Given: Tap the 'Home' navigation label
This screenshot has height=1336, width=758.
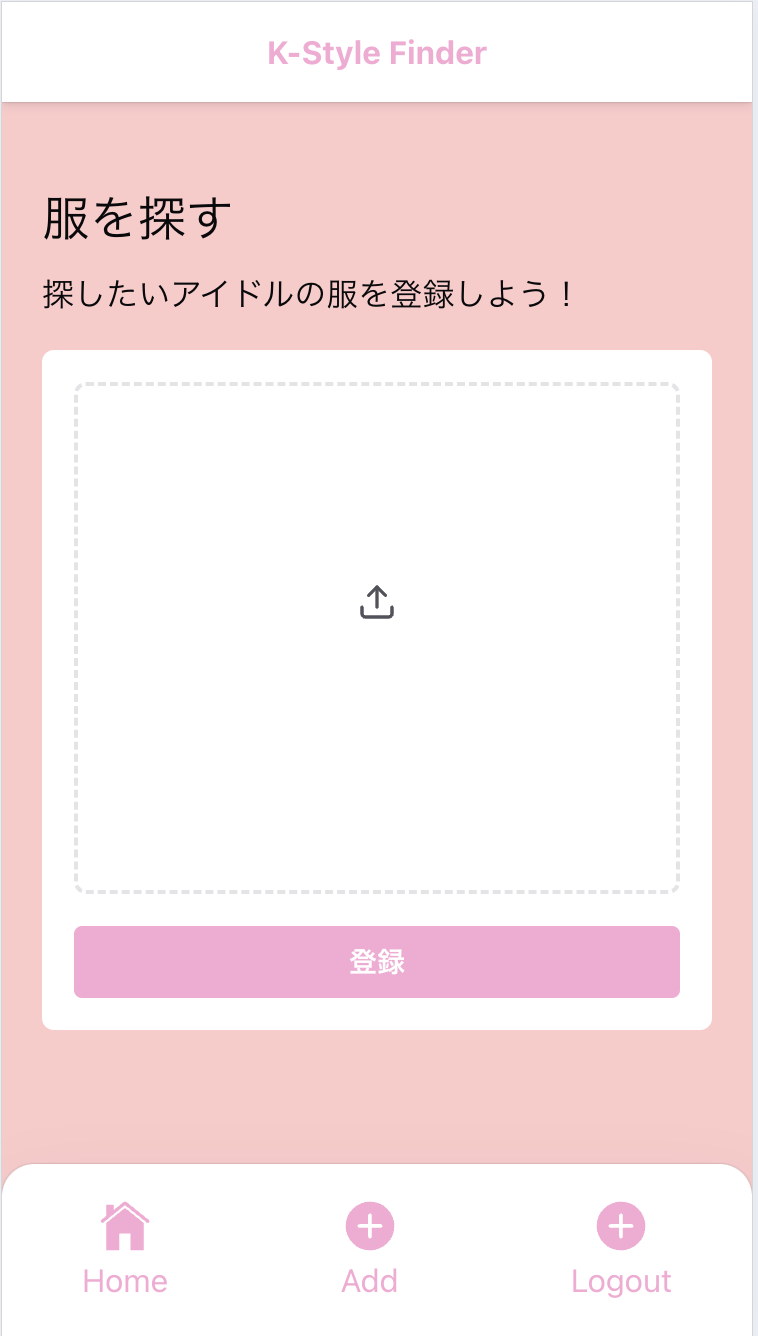Looking at the screenshot, I should [x=124, y=1281].
